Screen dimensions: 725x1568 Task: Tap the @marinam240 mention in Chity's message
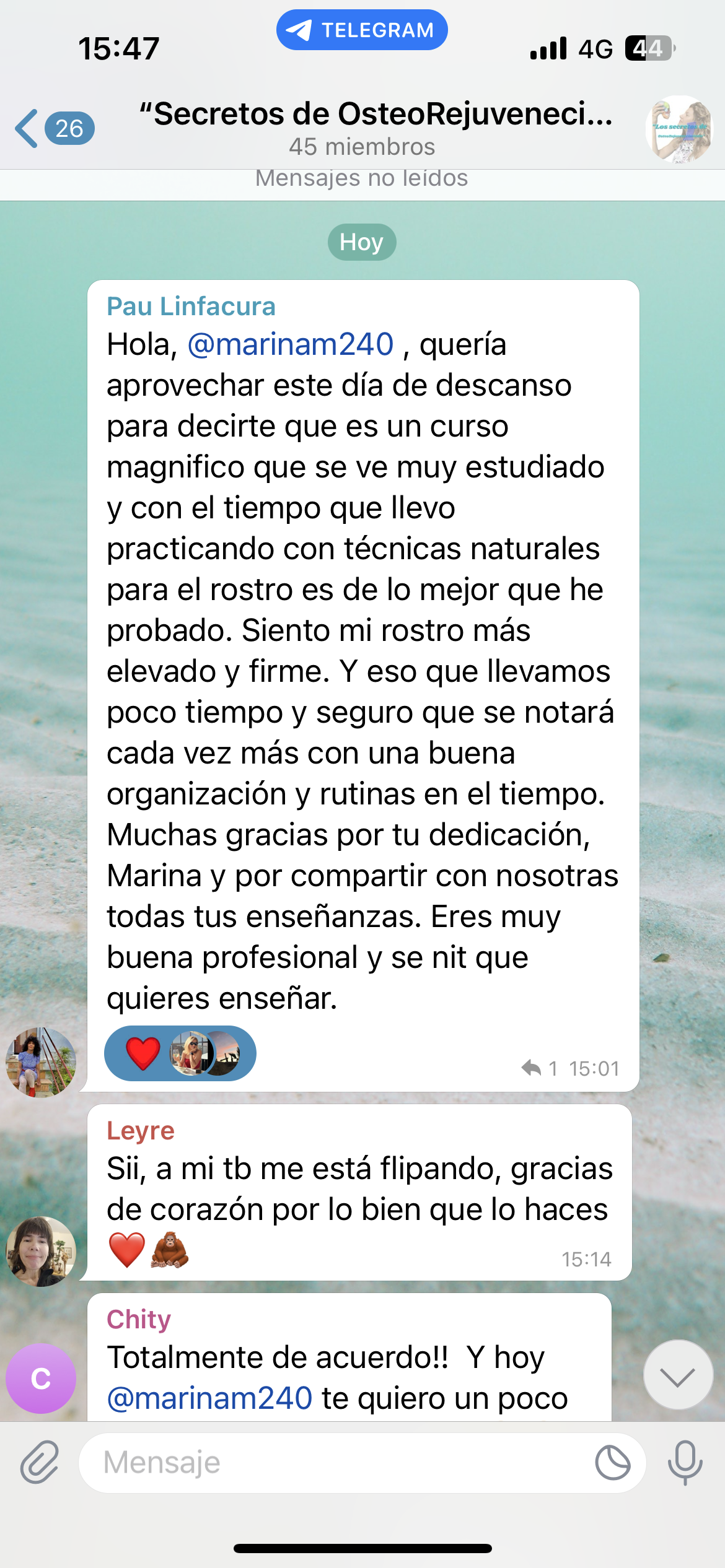[209, 1398]
